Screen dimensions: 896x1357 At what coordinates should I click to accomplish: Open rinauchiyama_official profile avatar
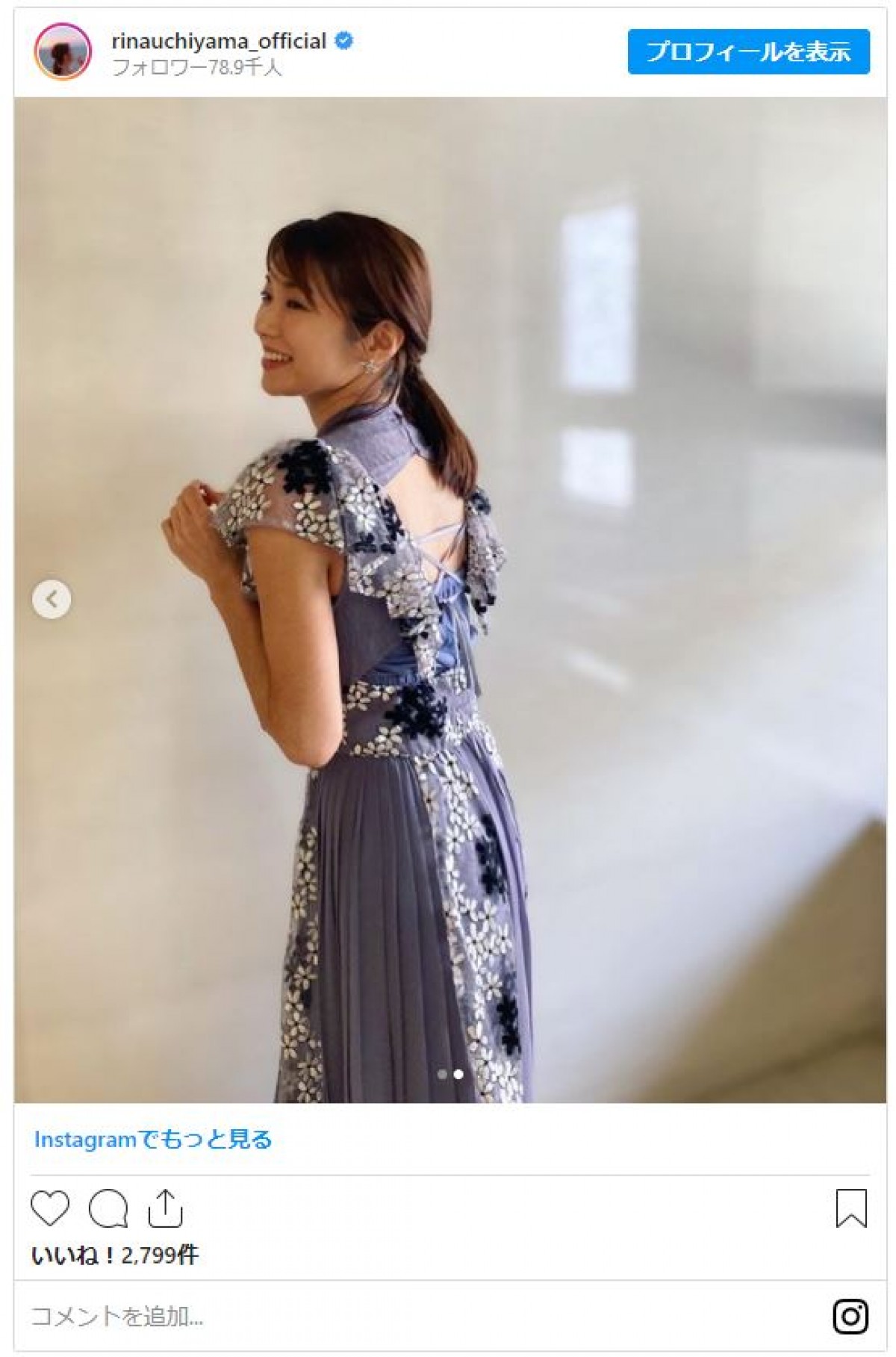[63, 52]
